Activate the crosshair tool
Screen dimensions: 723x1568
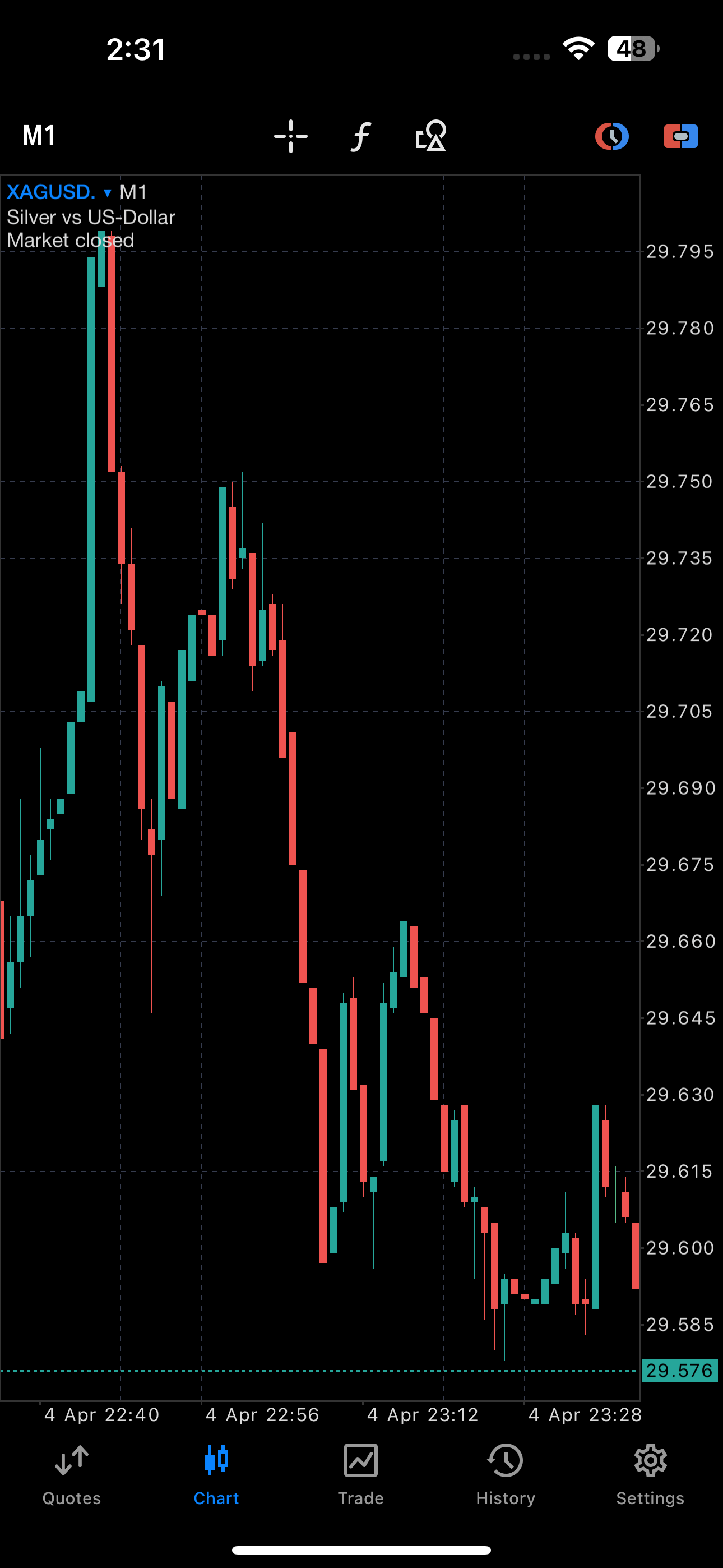tap(291, 136)
